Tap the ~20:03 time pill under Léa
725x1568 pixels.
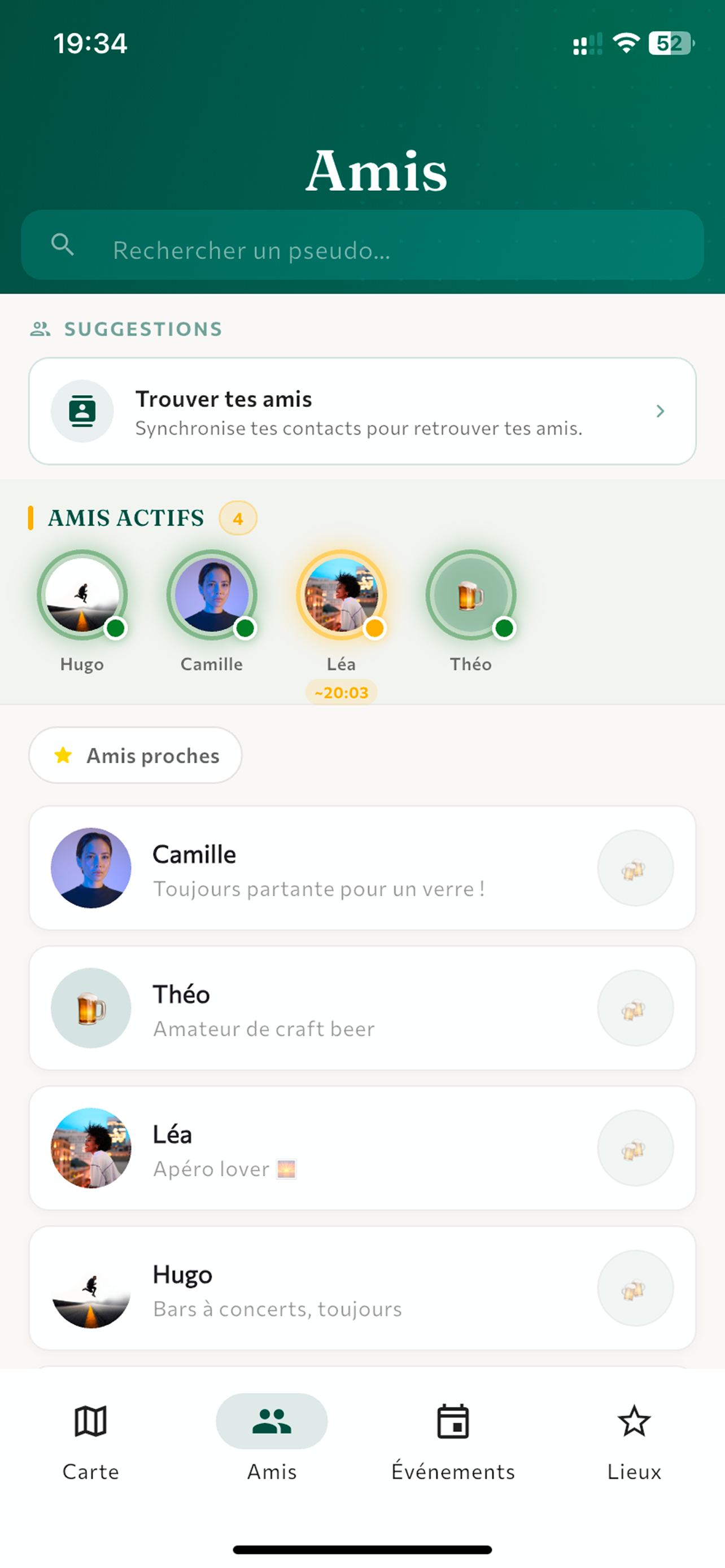coord(342,692)
